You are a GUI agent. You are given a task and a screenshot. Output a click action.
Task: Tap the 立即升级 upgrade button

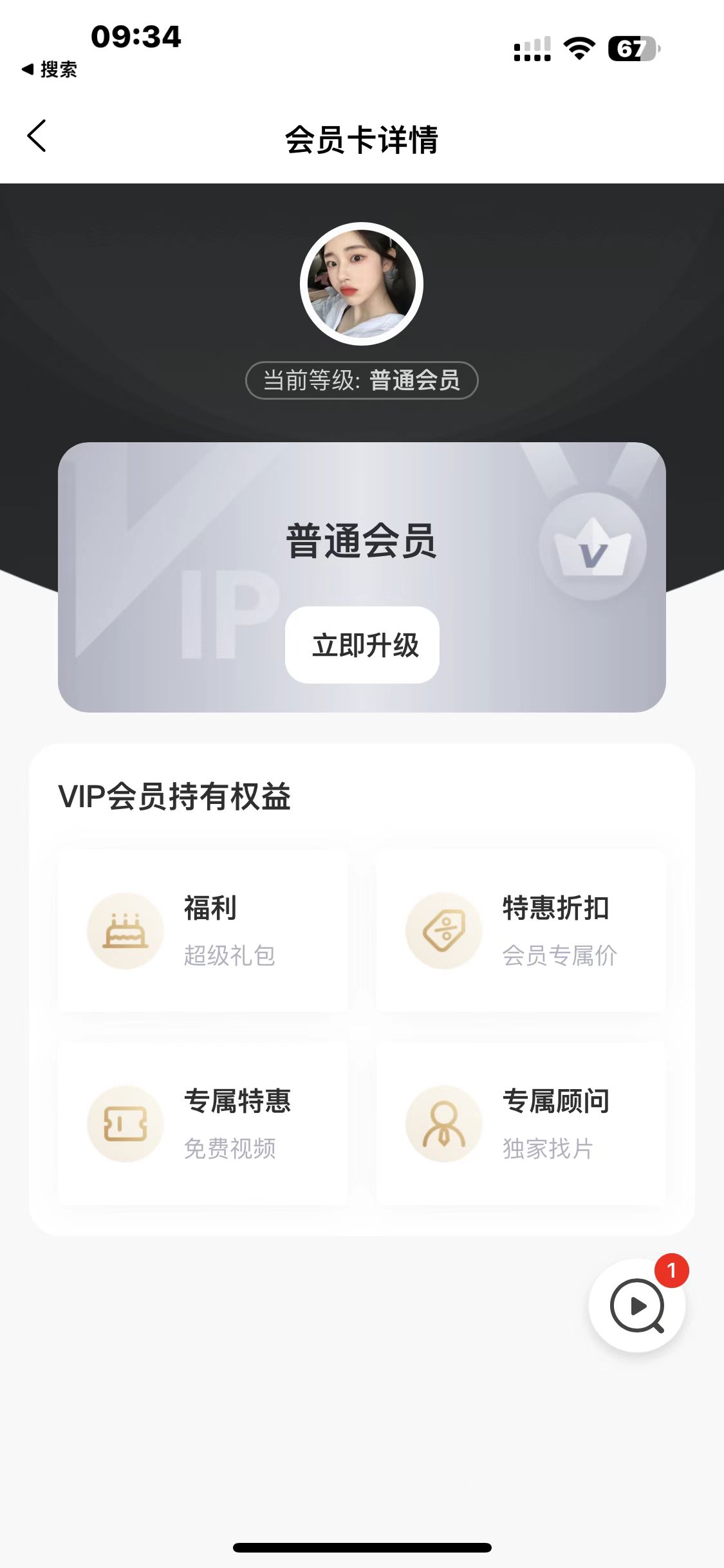click(x=362, y=645)
